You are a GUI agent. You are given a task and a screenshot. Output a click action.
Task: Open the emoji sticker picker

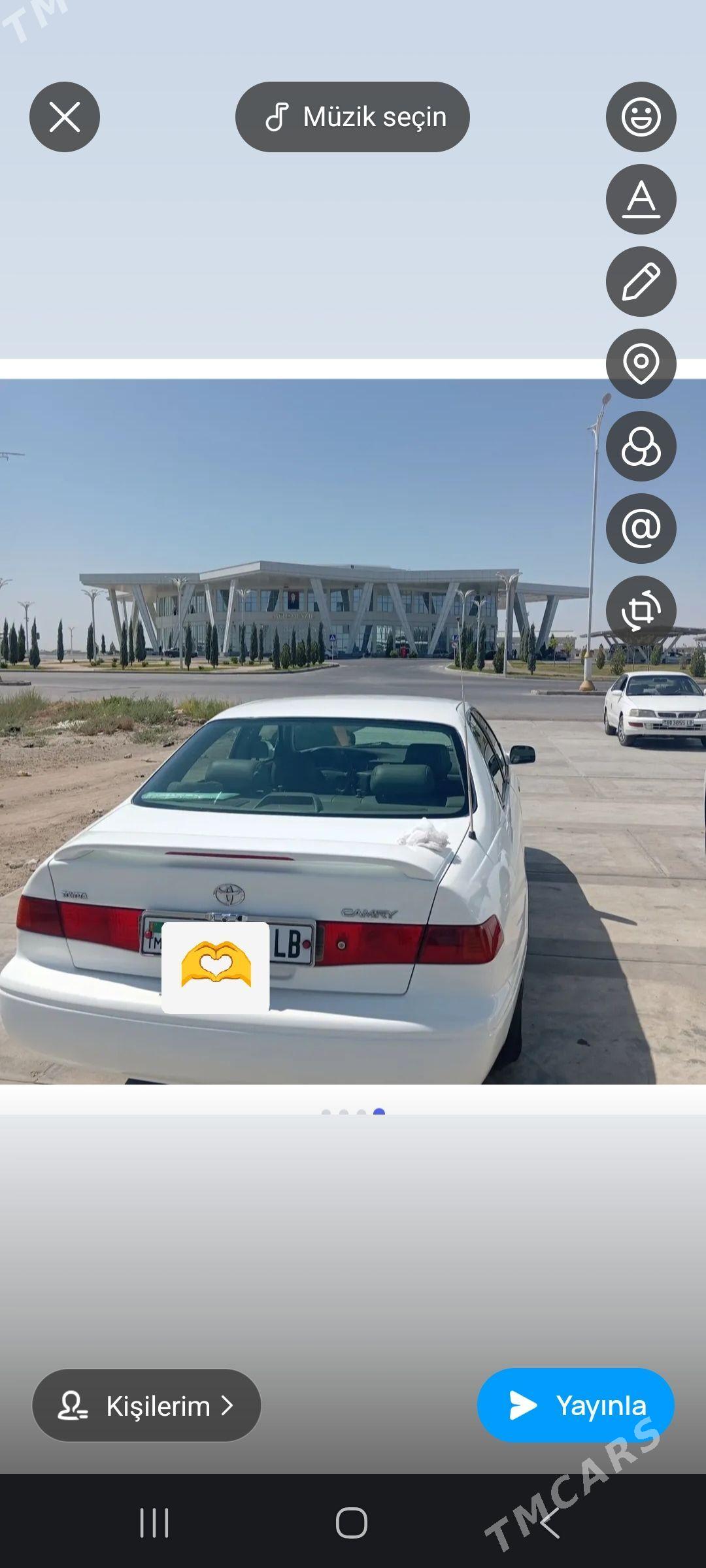[x=641, y=118]
